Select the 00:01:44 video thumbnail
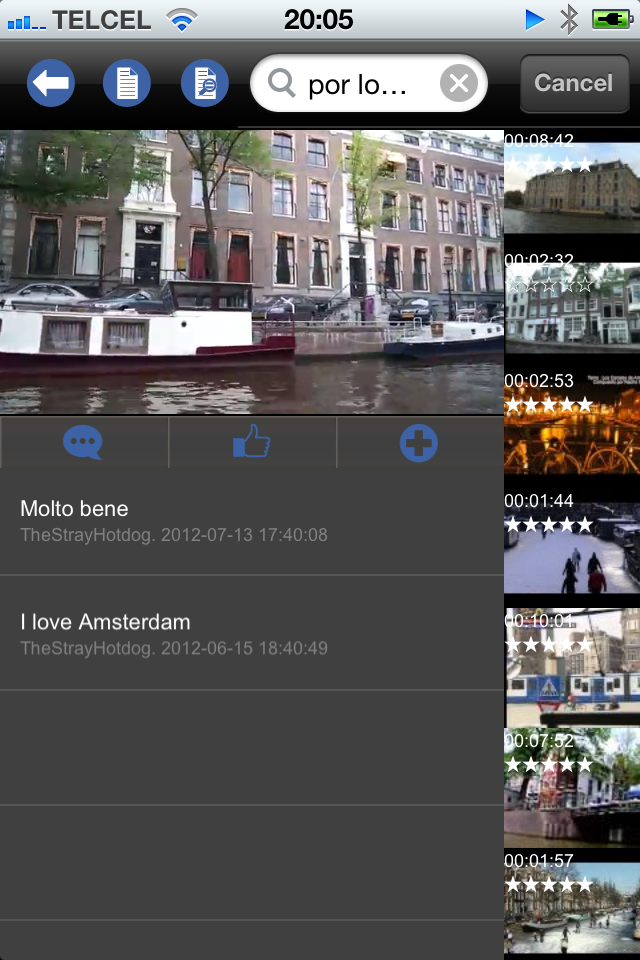 coord(571,546)
